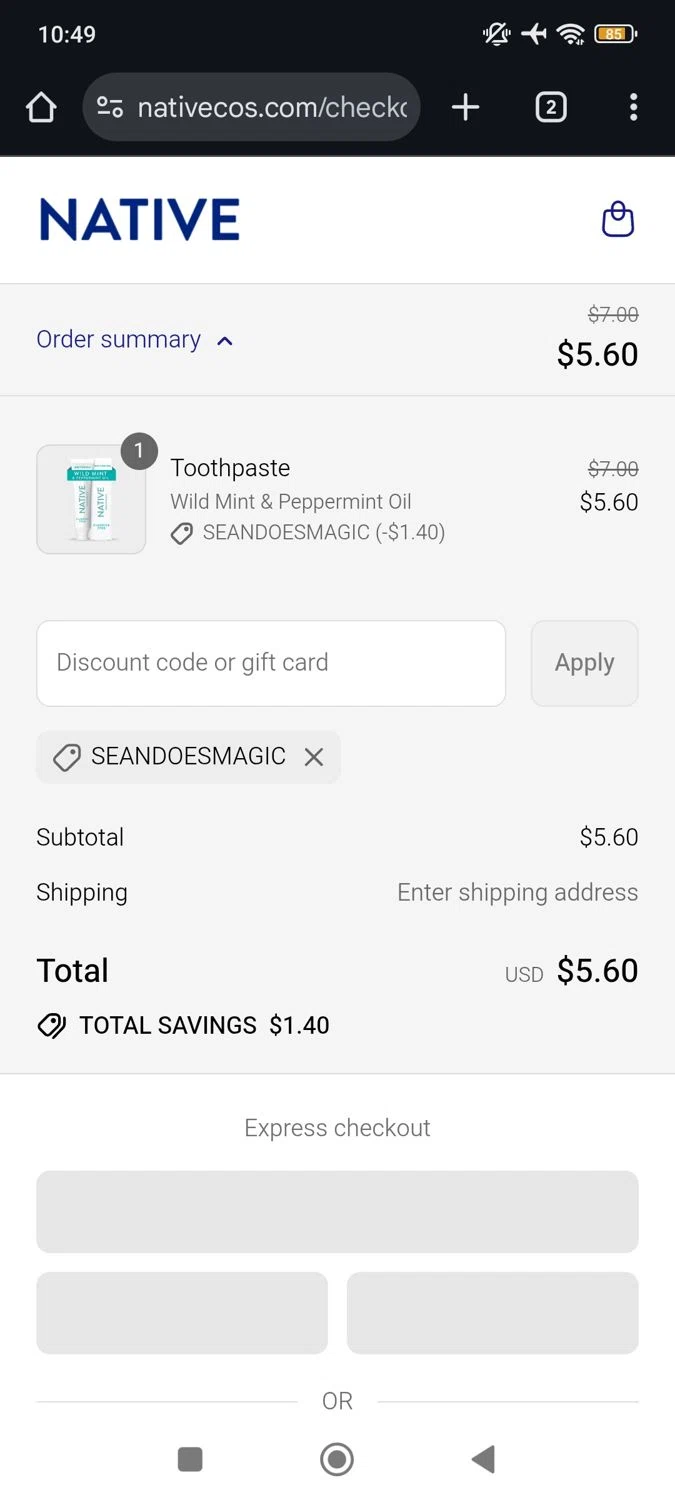Tap the NATIVE logo link
Viewport: 675px width, 1500px height.
pos(140,220)
